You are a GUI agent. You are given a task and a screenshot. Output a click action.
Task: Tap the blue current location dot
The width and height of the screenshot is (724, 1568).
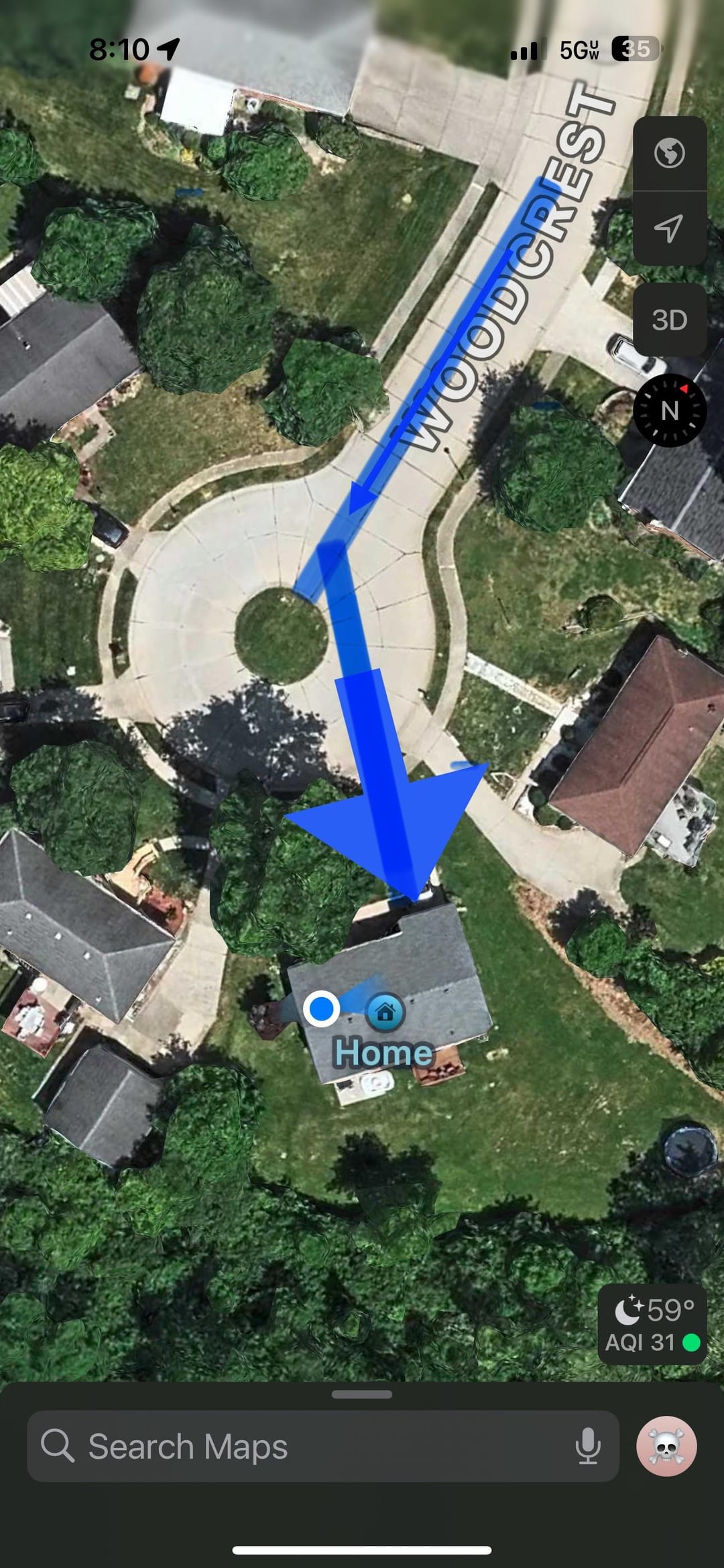321,1008
